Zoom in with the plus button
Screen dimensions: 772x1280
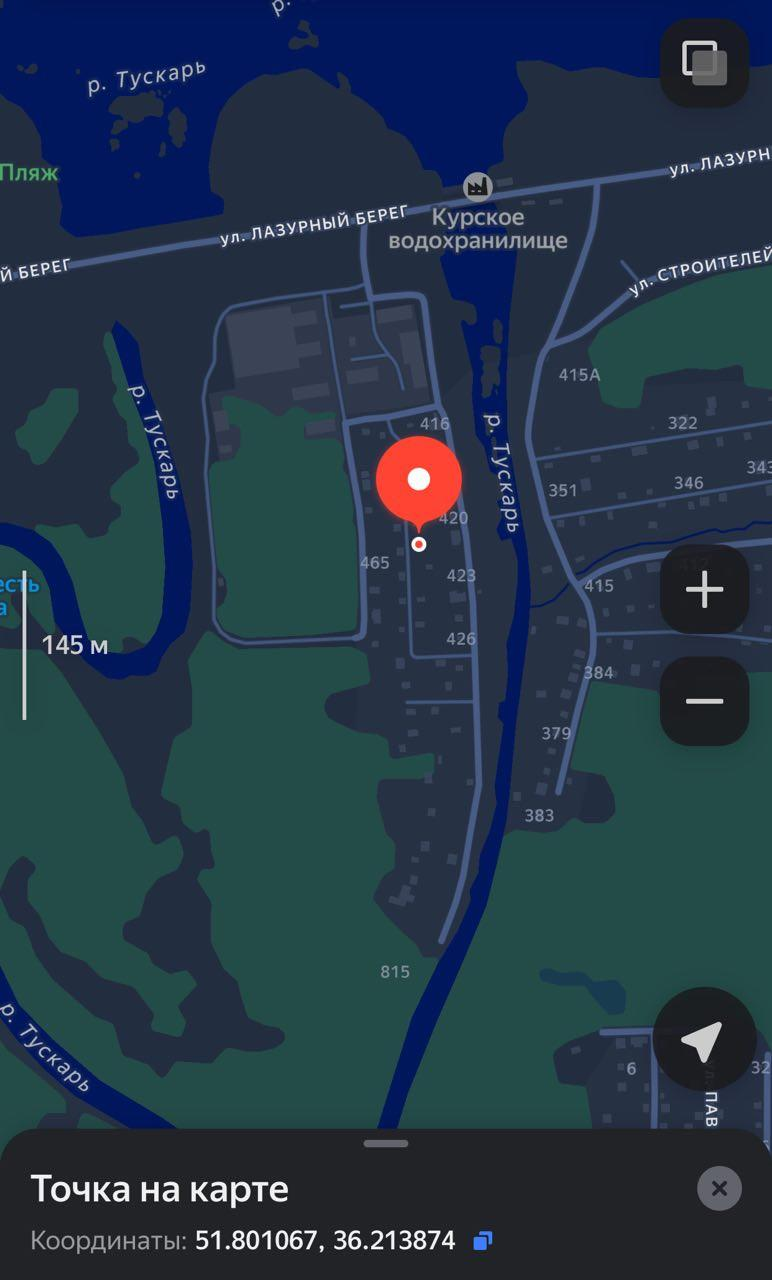[x=704, y=590]
